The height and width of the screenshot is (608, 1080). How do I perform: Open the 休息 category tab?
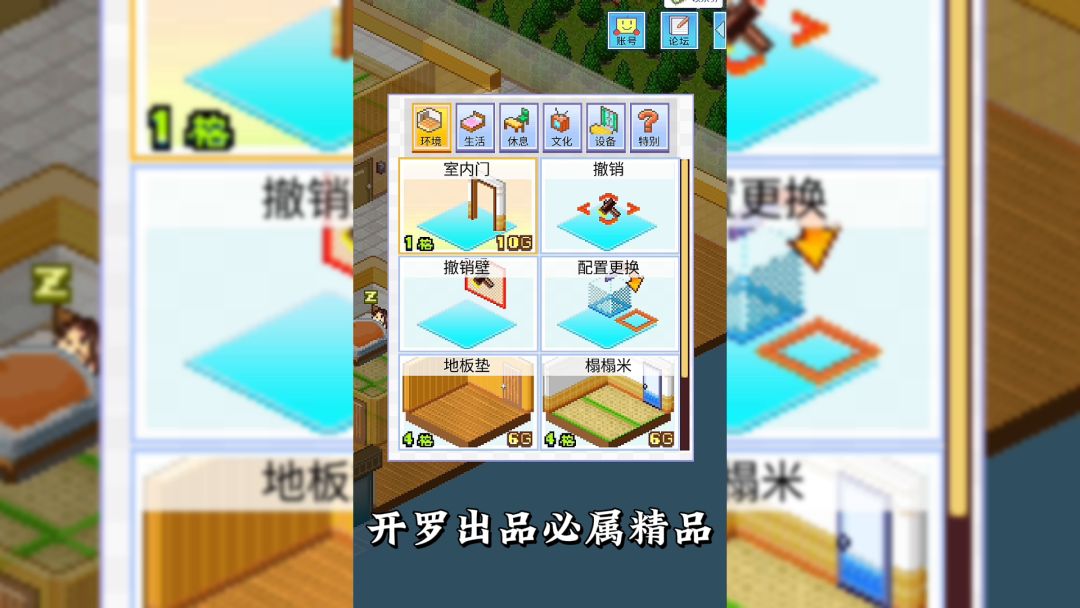pos(518,127)
